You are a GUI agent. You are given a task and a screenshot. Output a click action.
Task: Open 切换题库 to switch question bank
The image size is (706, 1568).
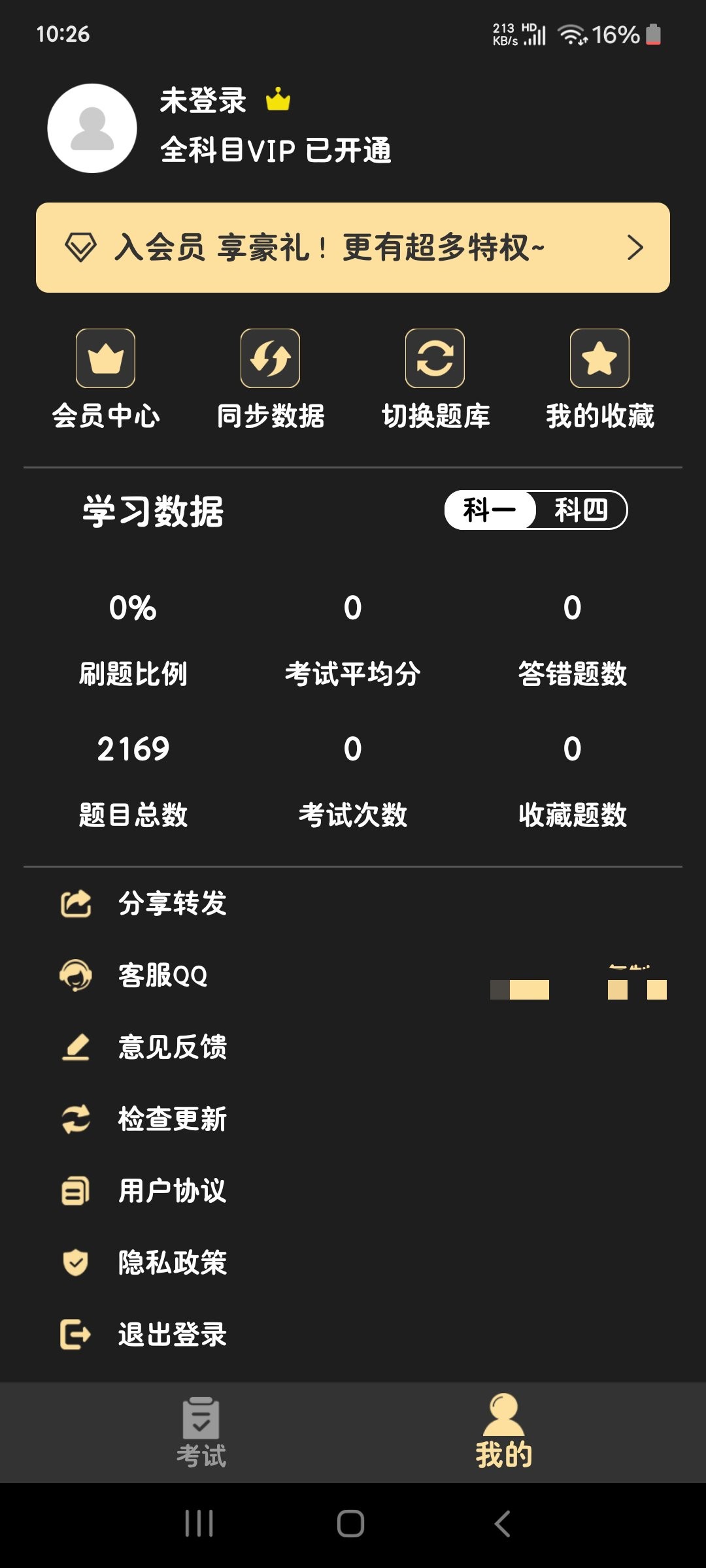(x=435, y=379)
